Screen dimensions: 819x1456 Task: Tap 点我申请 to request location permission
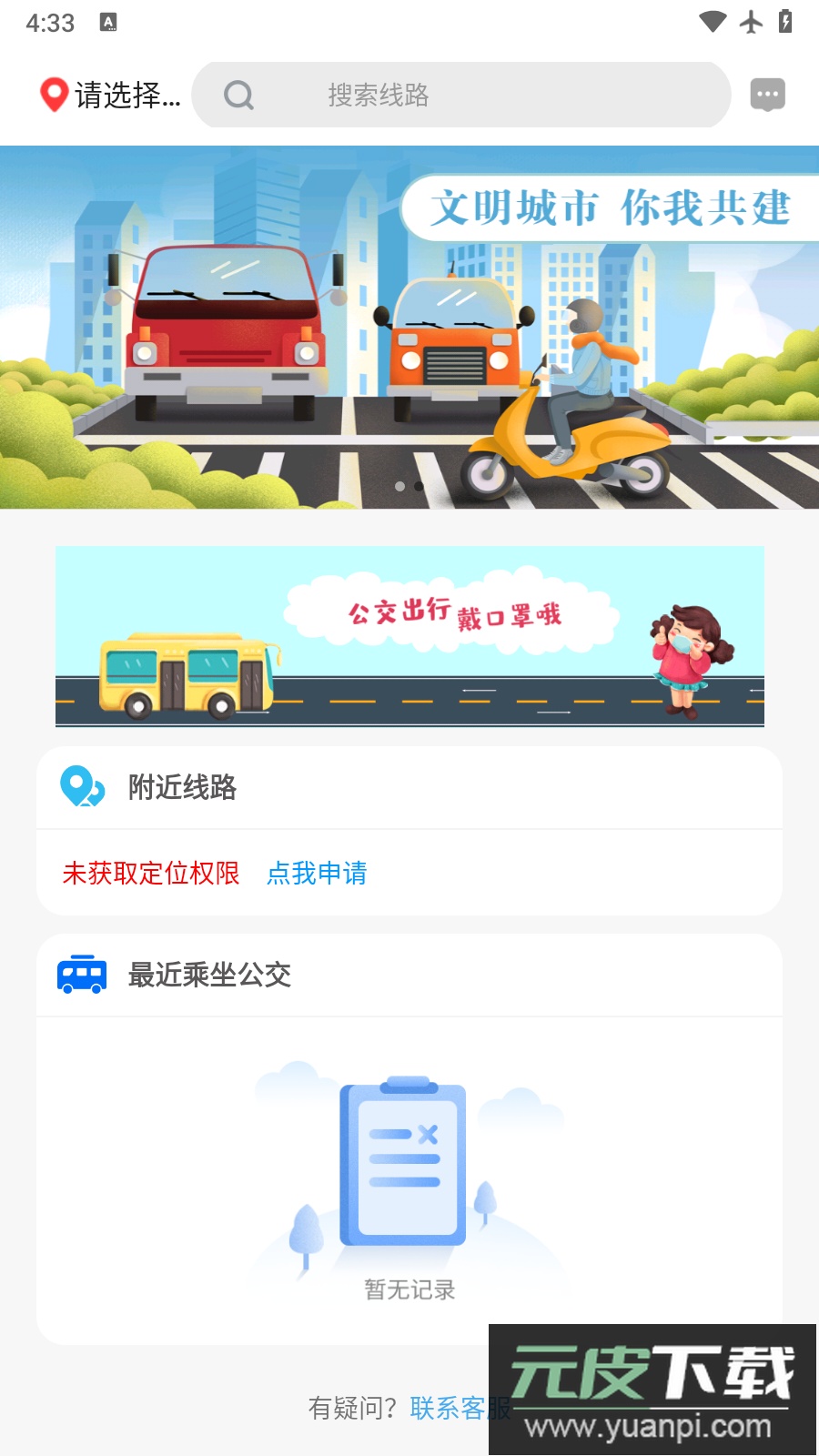pyautogui.click(x=317, y=873)
